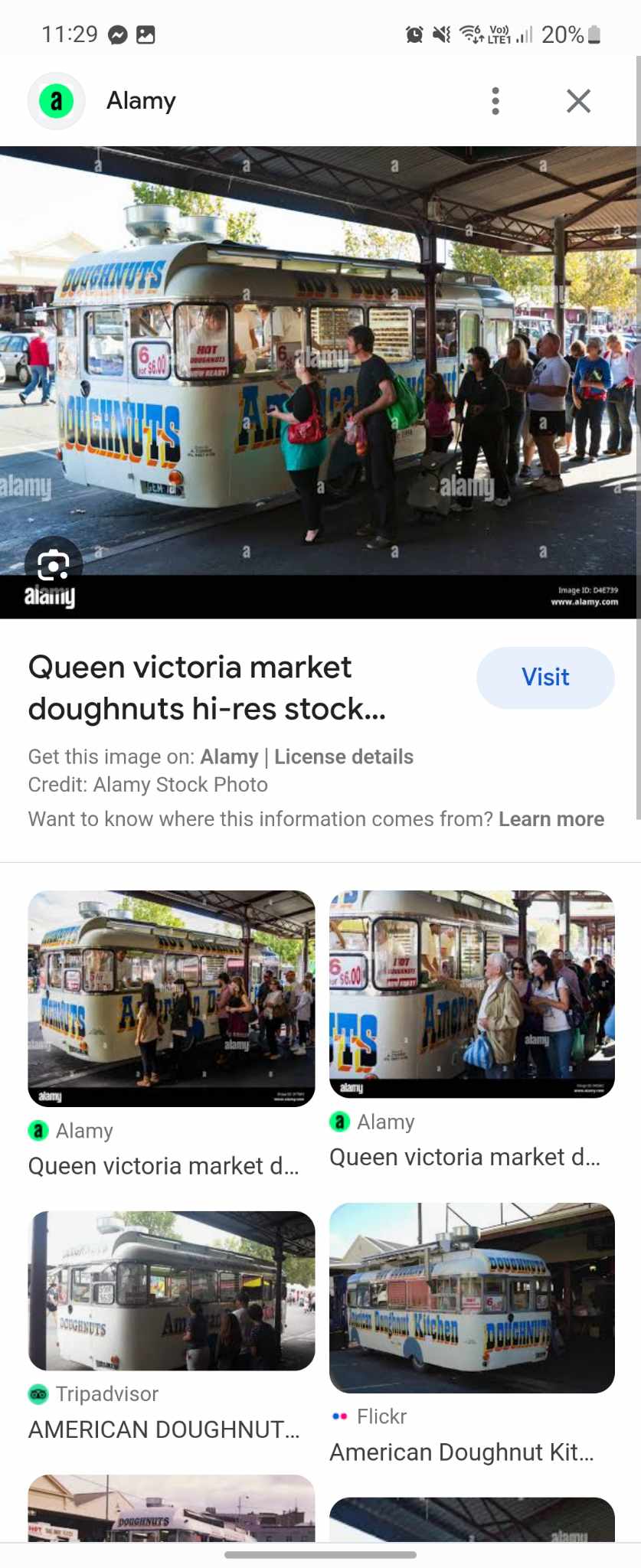The image size is (641, 1568).
Task: Follow the Learn more link
Action: click(551, 819)
